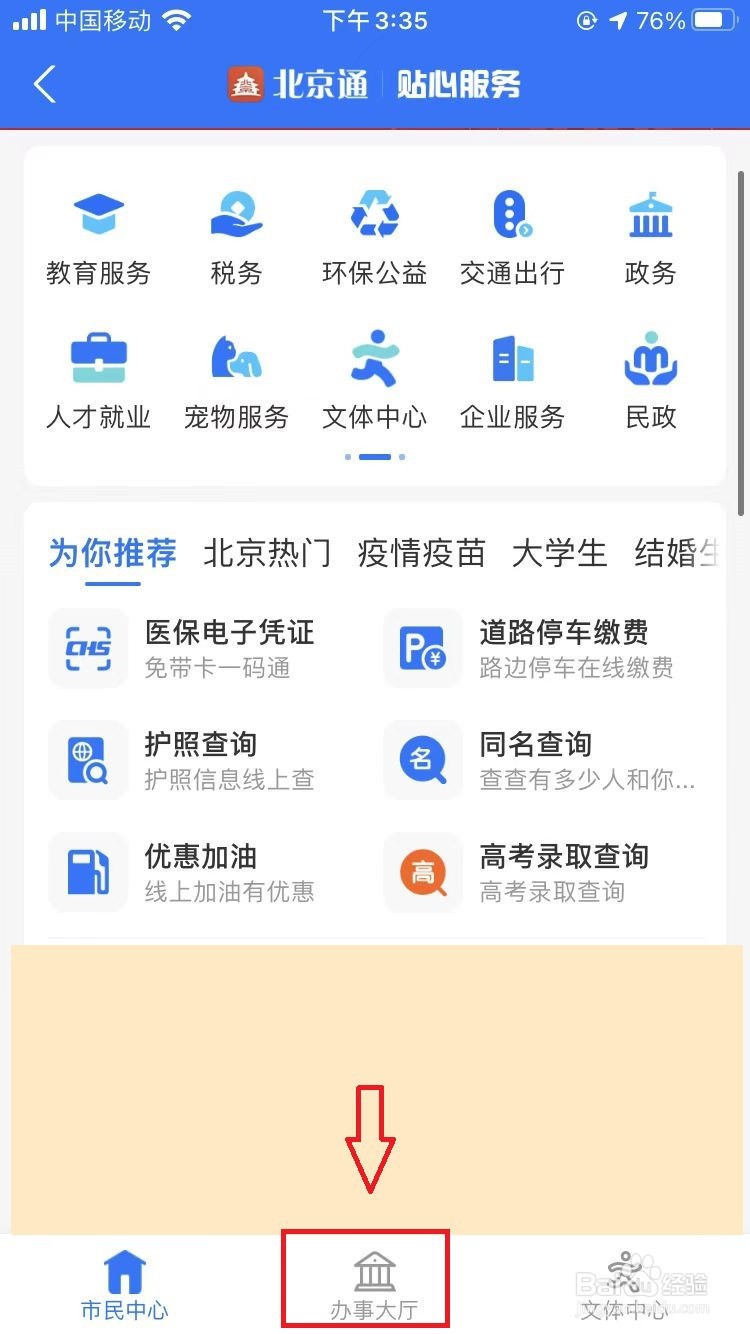The image size is (750, 1334).
Task: Open 交通出行 services
Action: tap(512, 237)
